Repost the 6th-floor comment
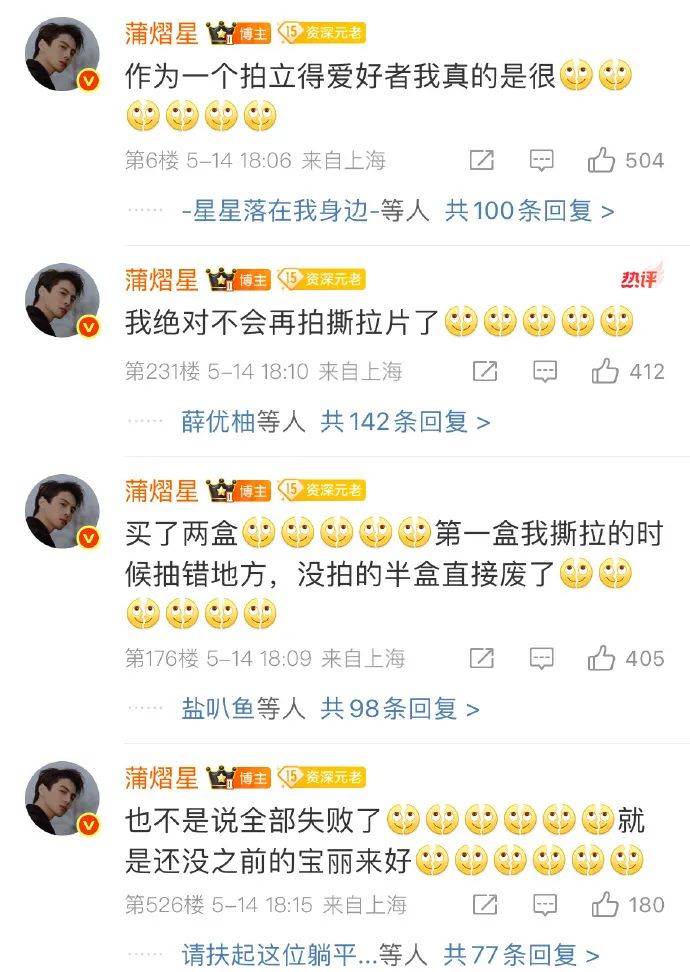This screenshot has height=972, width=690. tap(481, 160)
